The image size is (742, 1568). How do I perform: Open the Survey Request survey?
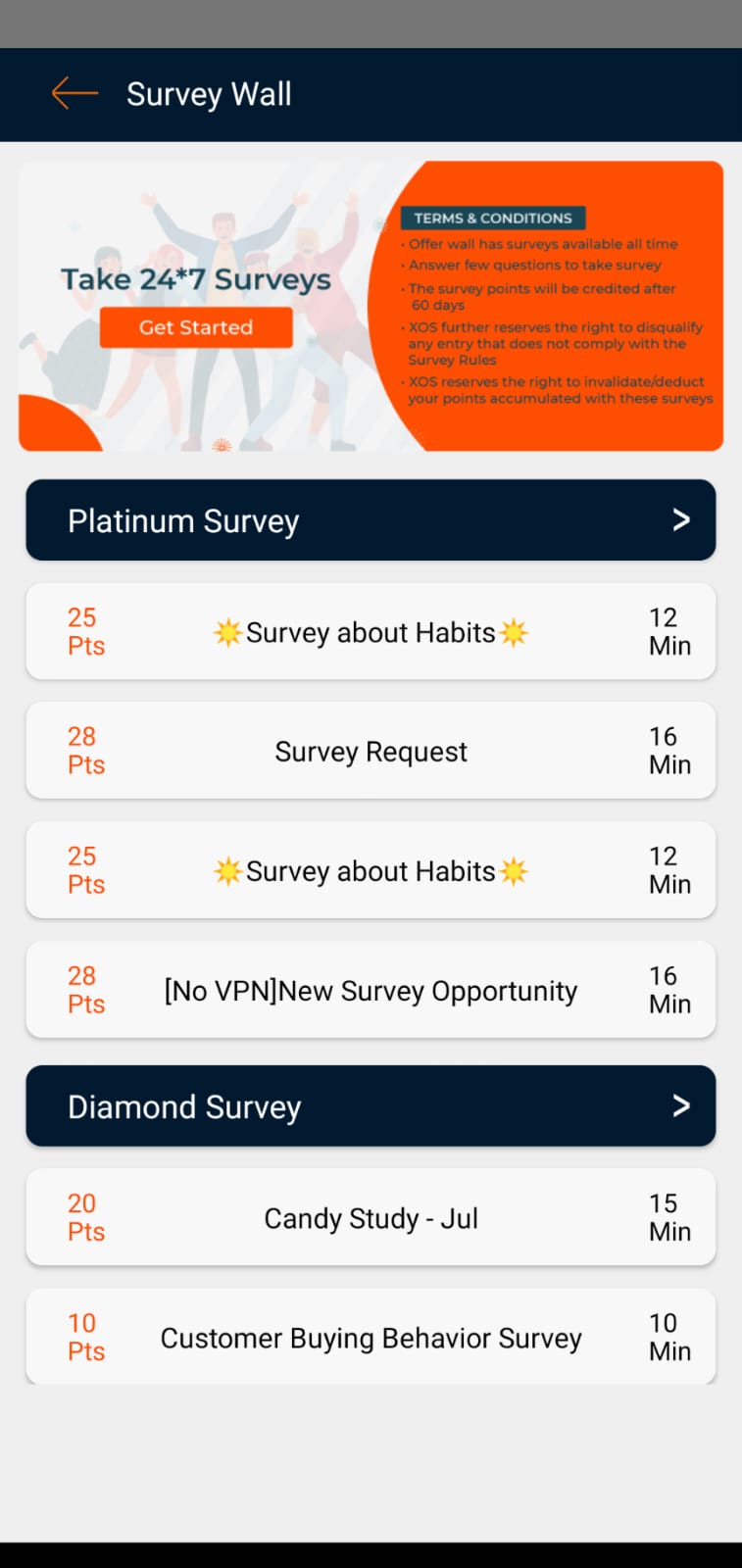coord(371,751)
